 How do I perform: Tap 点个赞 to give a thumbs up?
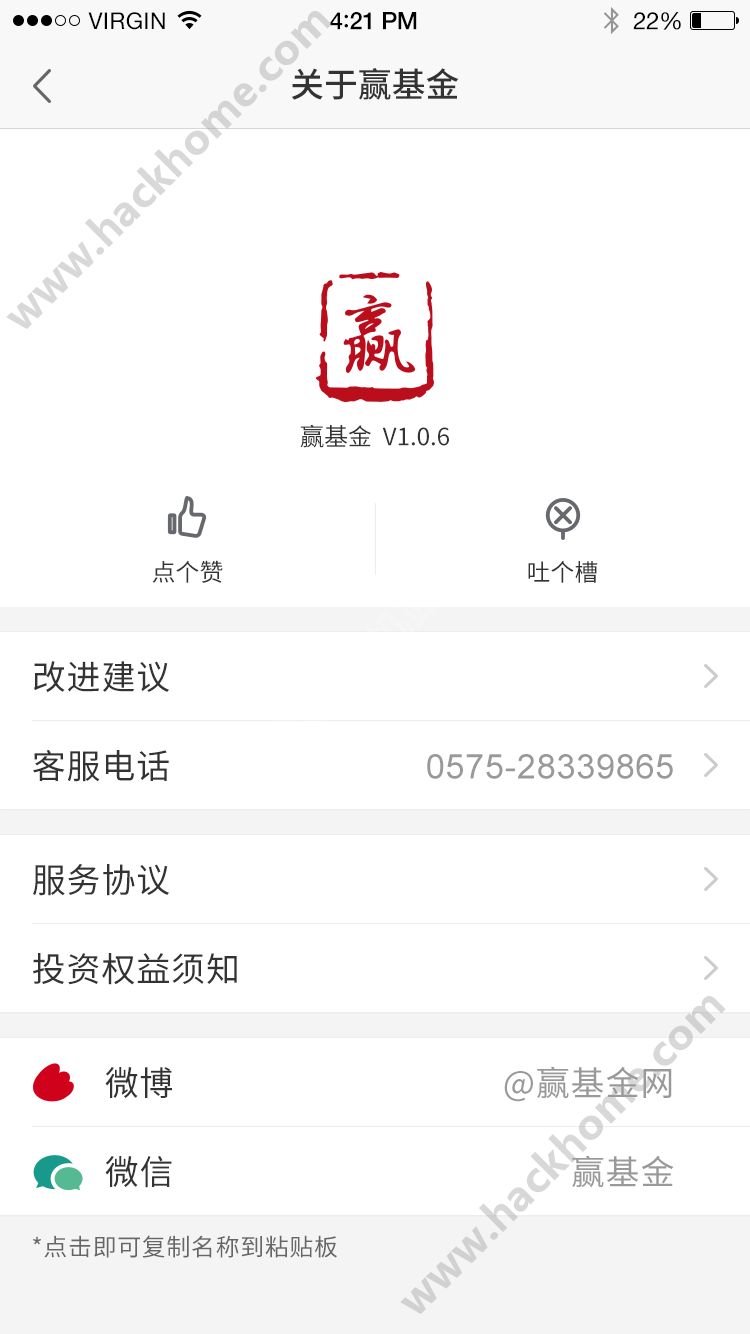[187, 540]
